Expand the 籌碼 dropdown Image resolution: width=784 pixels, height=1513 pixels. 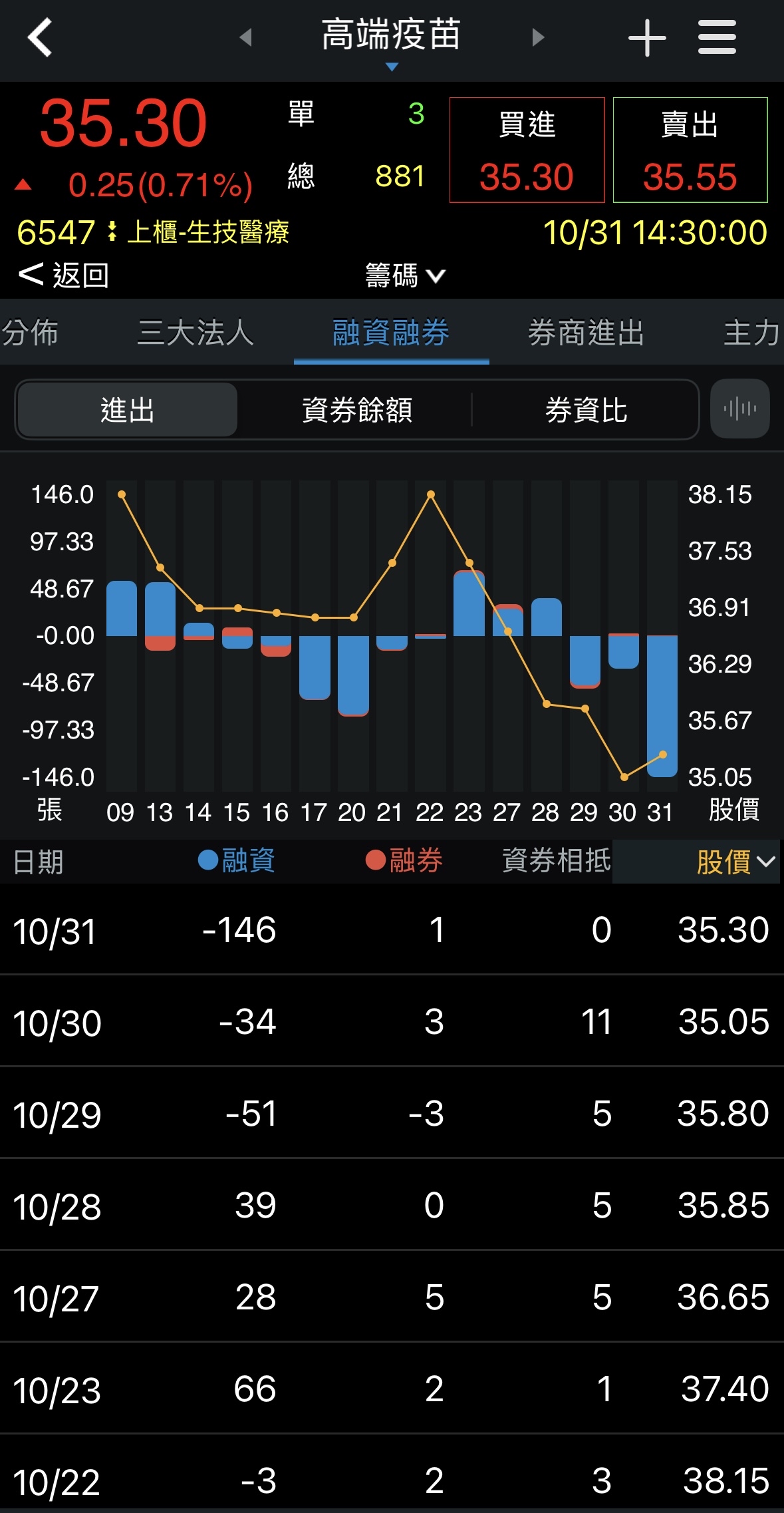tap(404, 275)
